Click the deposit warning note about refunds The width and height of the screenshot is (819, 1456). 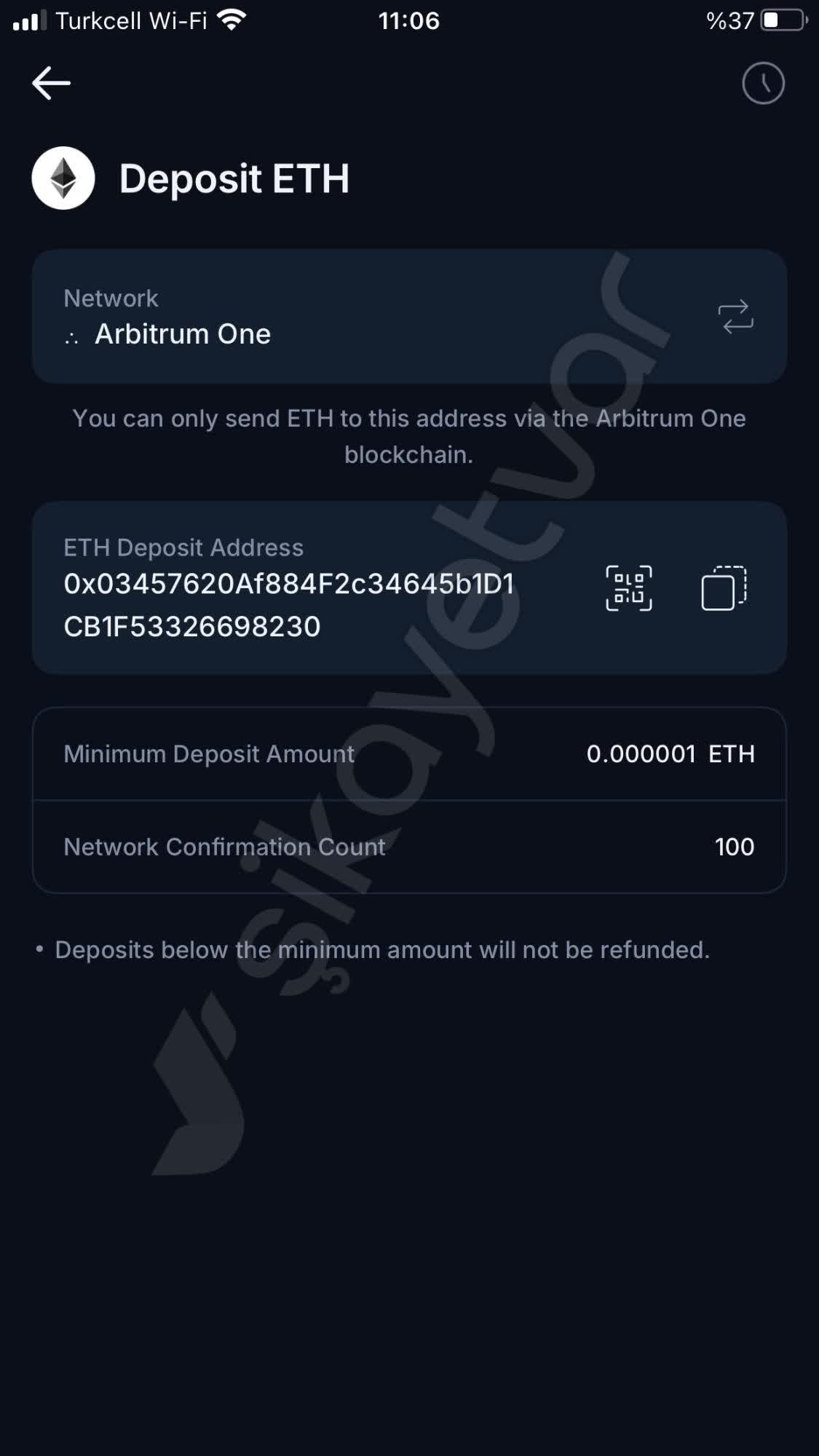point(382,949)
